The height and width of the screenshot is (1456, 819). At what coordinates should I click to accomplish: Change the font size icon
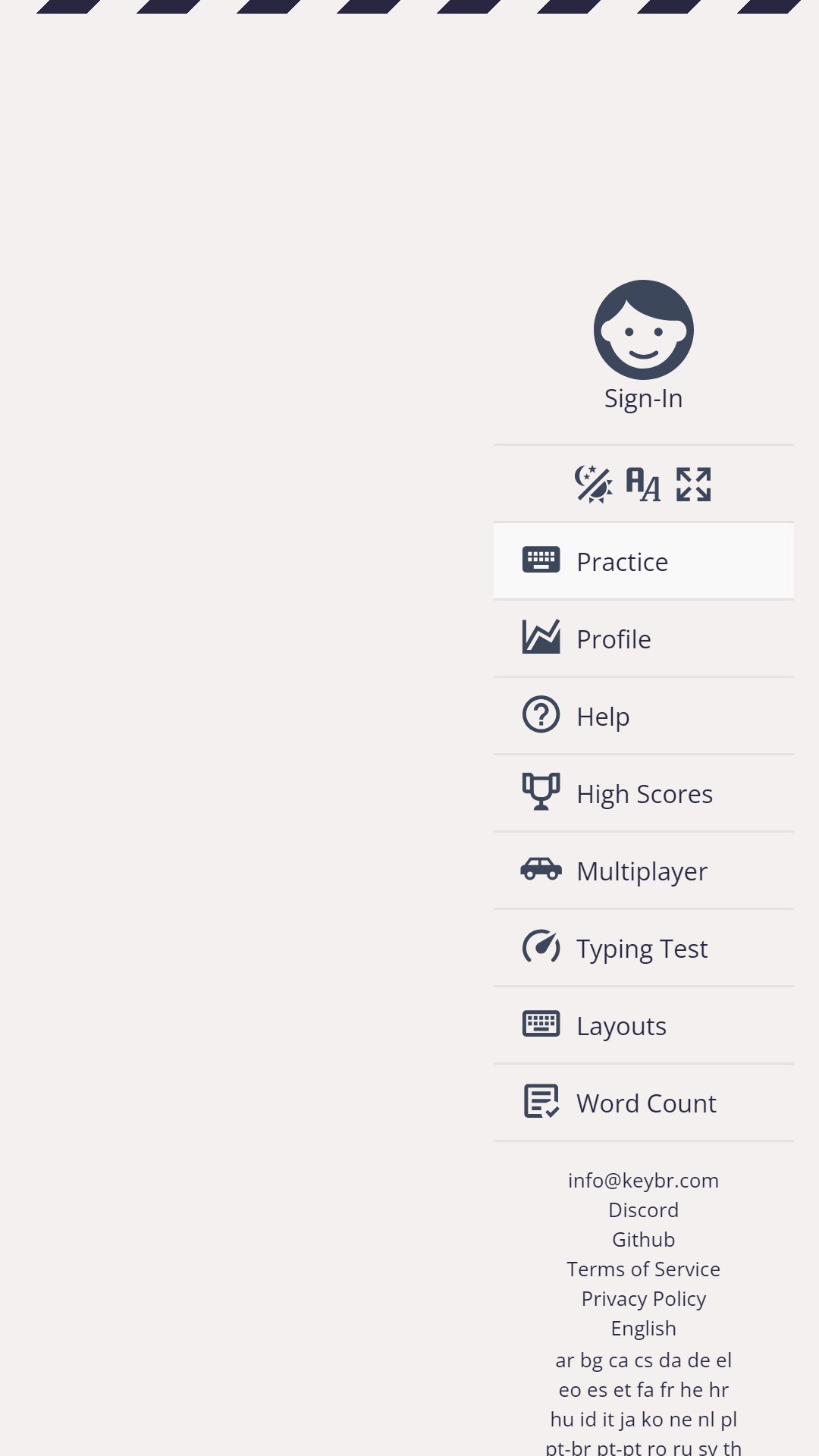(643, 485)
